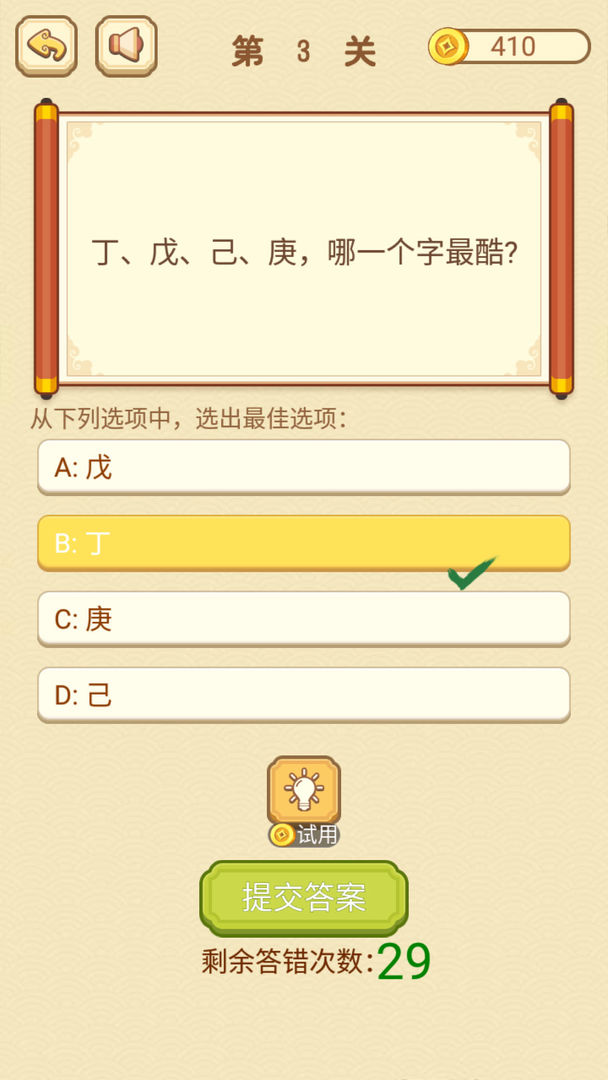Select answer B: 丁
608x1080 pixels.
point(303,543)
